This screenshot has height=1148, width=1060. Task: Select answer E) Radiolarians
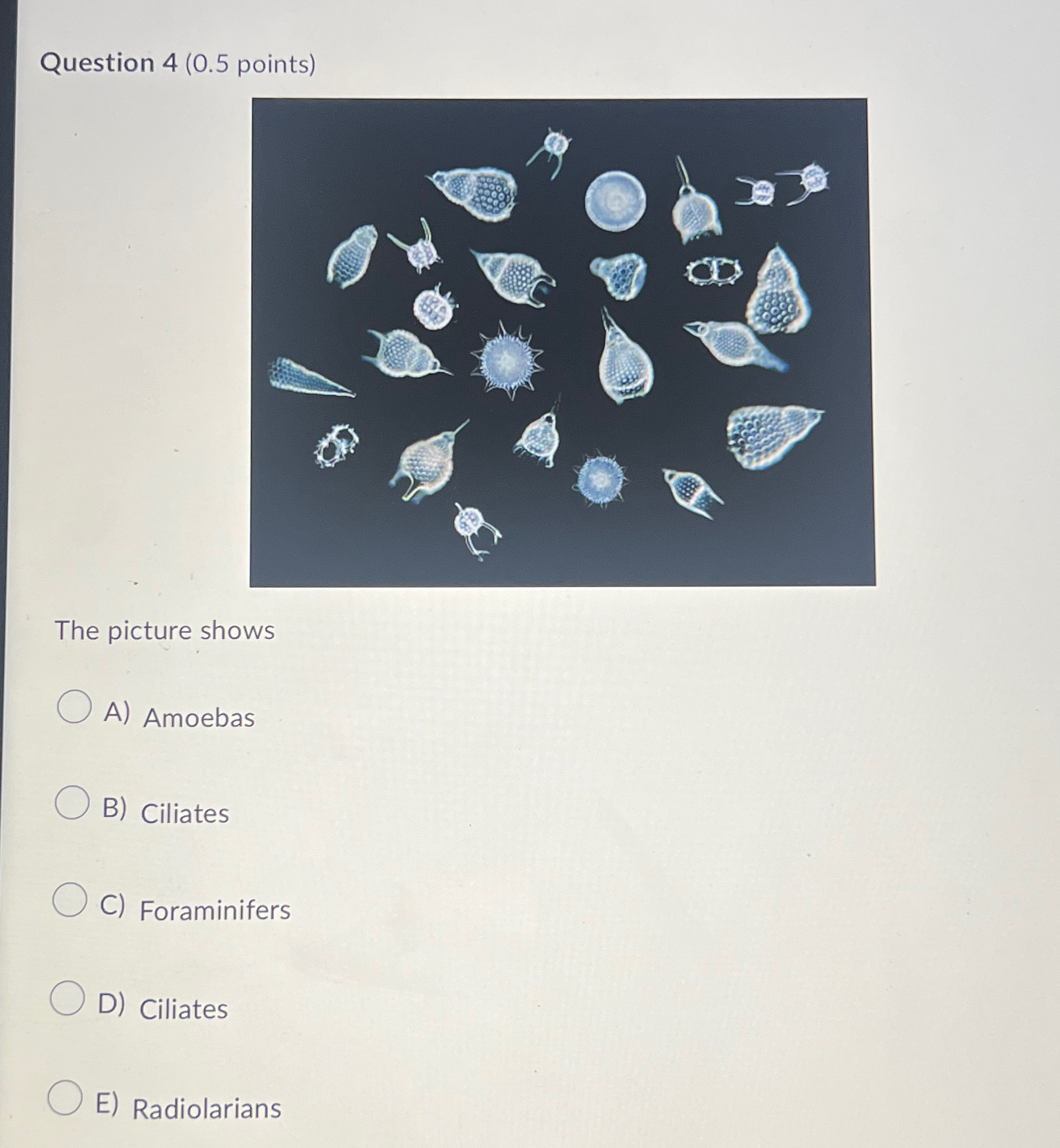(66, 1097)
